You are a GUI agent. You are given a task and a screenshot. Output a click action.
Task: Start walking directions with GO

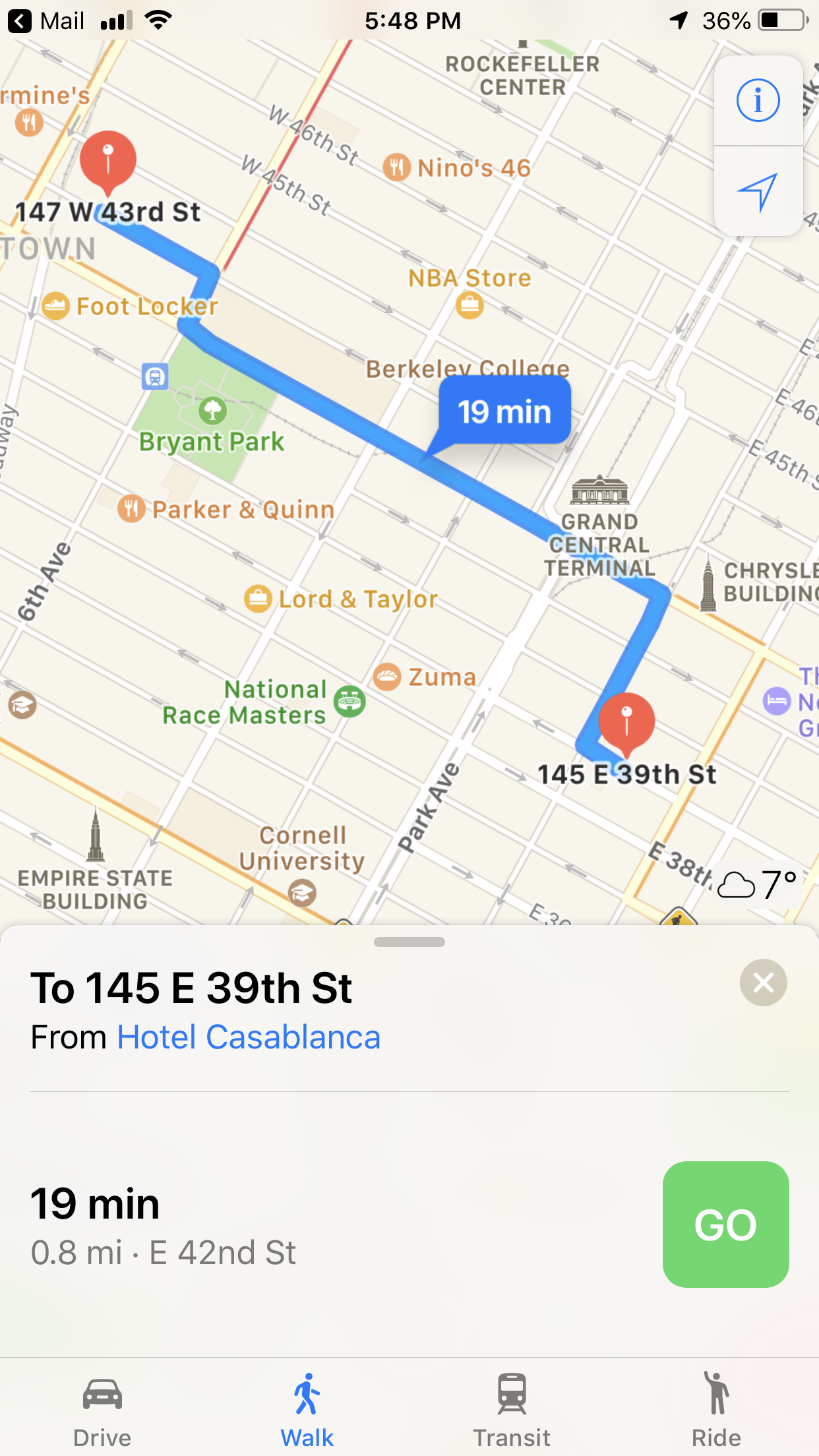(x=725, y=1224)
